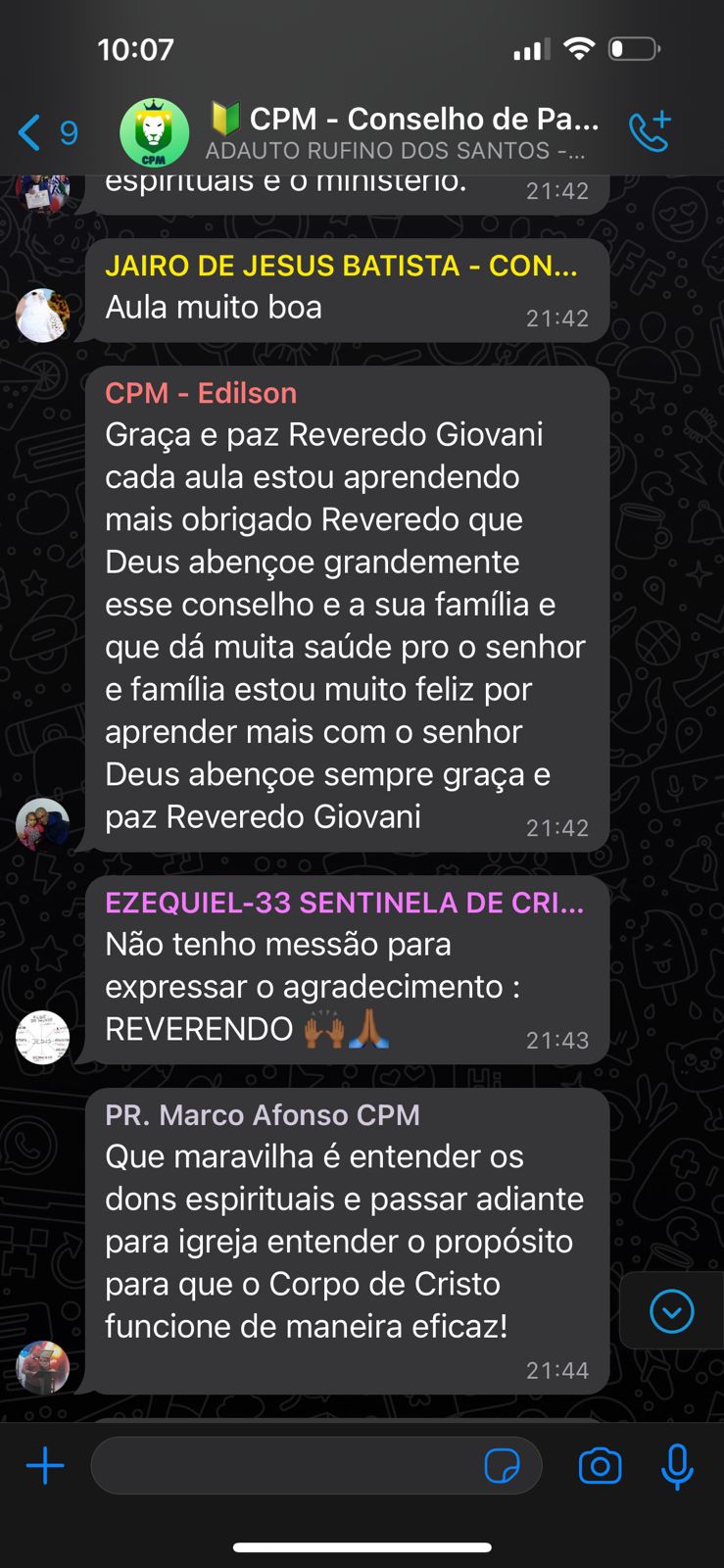The width and height of the screenshot is (724, 1568).
Task: Open the camera
Action: pyautogui.click(x=600, y=1466)
